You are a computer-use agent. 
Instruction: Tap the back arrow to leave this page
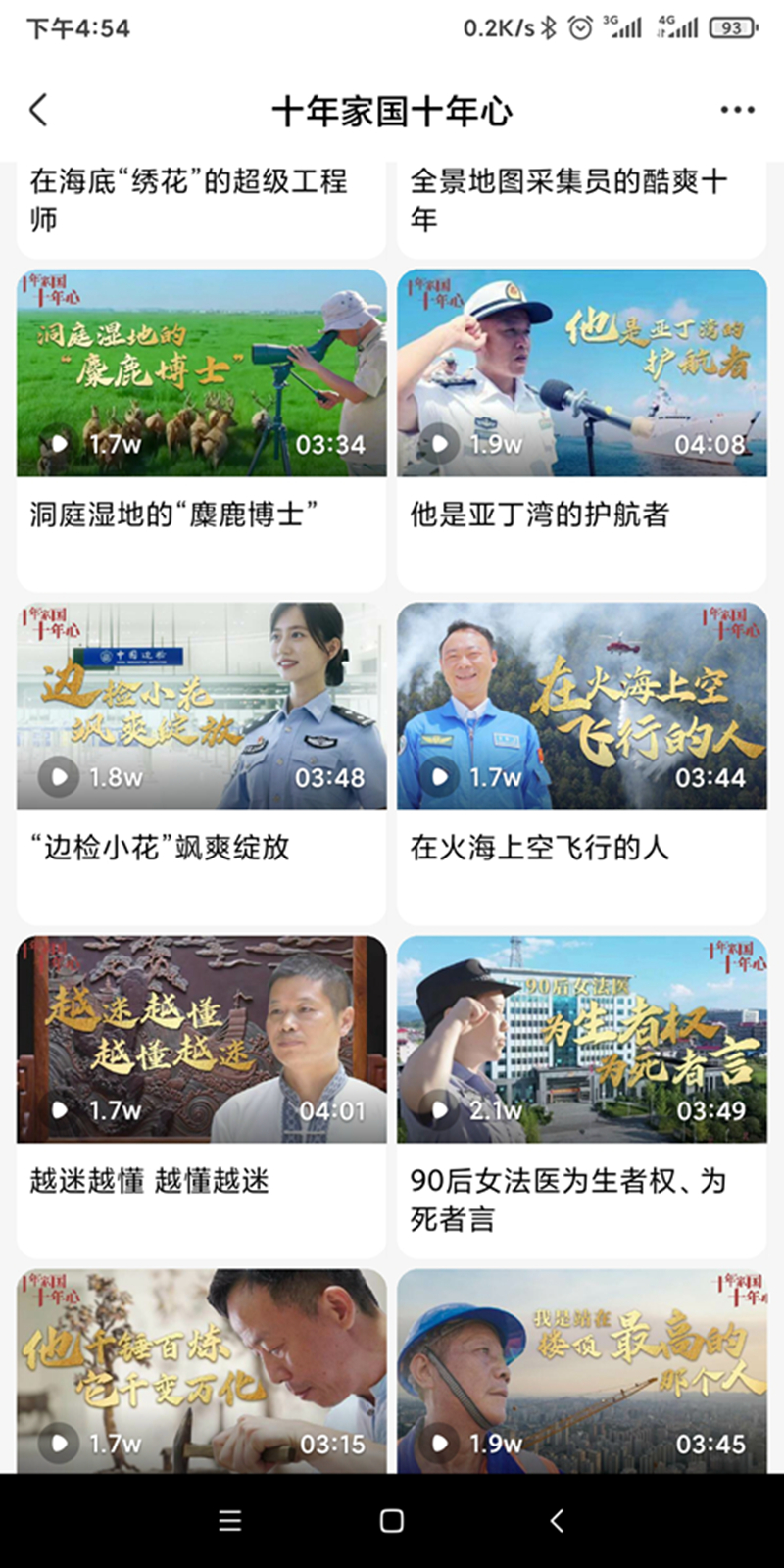37,111
